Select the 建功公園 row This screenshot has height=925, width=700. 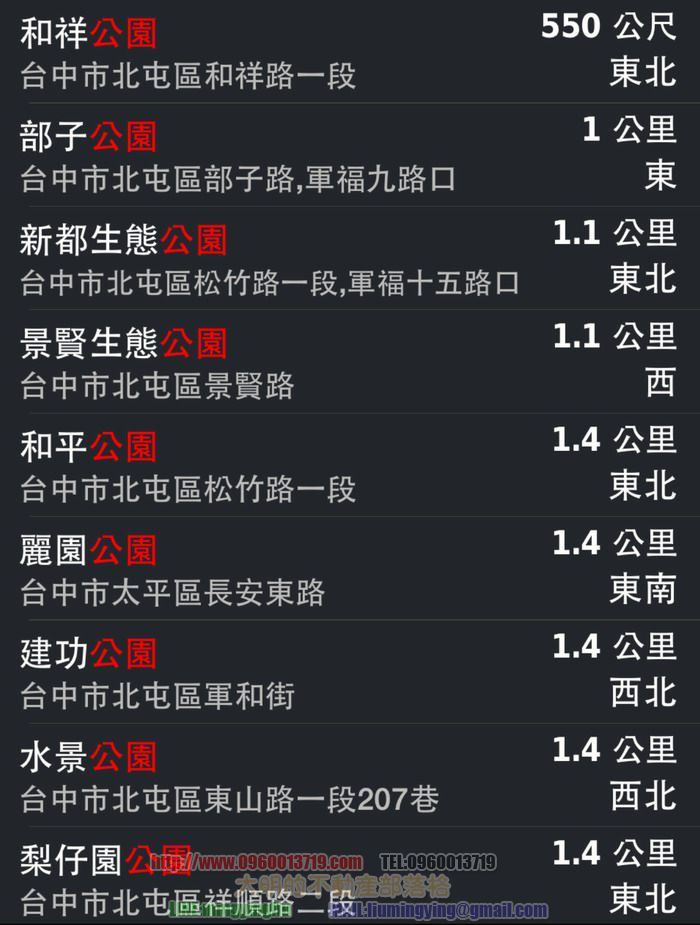[89, 654]
